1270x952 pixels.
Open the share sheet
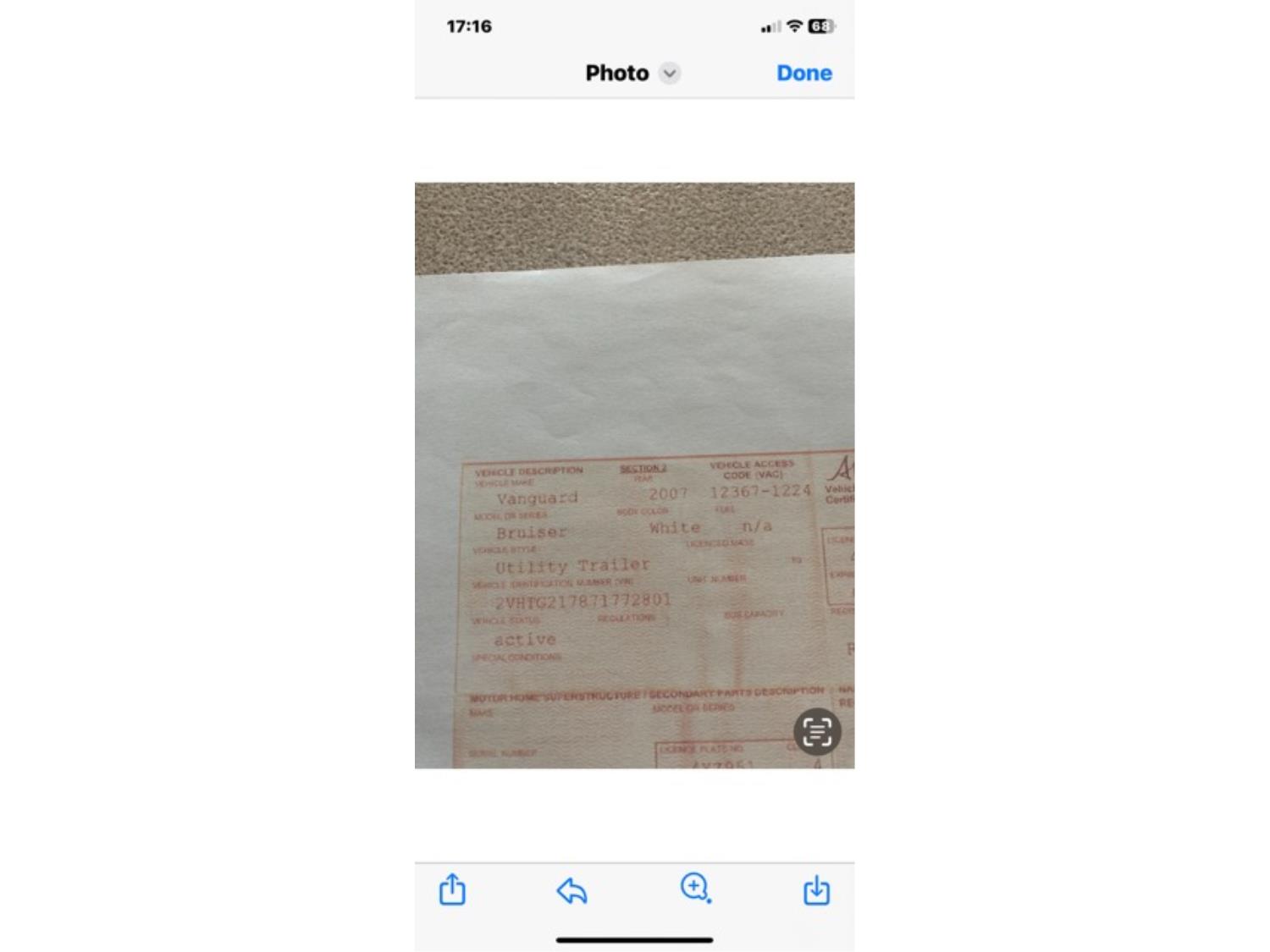pyautogui.click(x=452, y=889)
